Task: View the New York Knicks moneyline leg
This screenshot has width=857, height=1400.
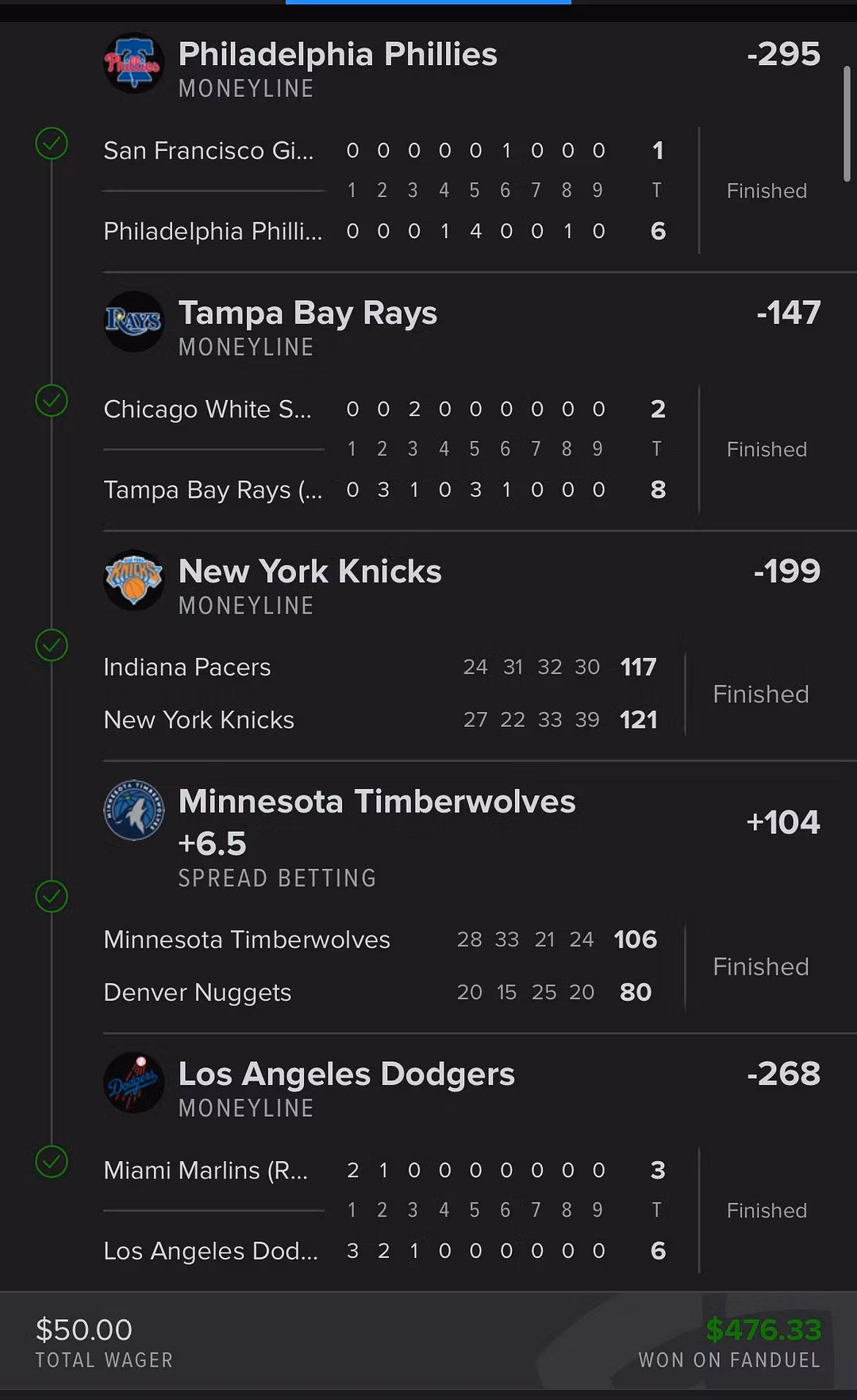Action: [309, 572]
